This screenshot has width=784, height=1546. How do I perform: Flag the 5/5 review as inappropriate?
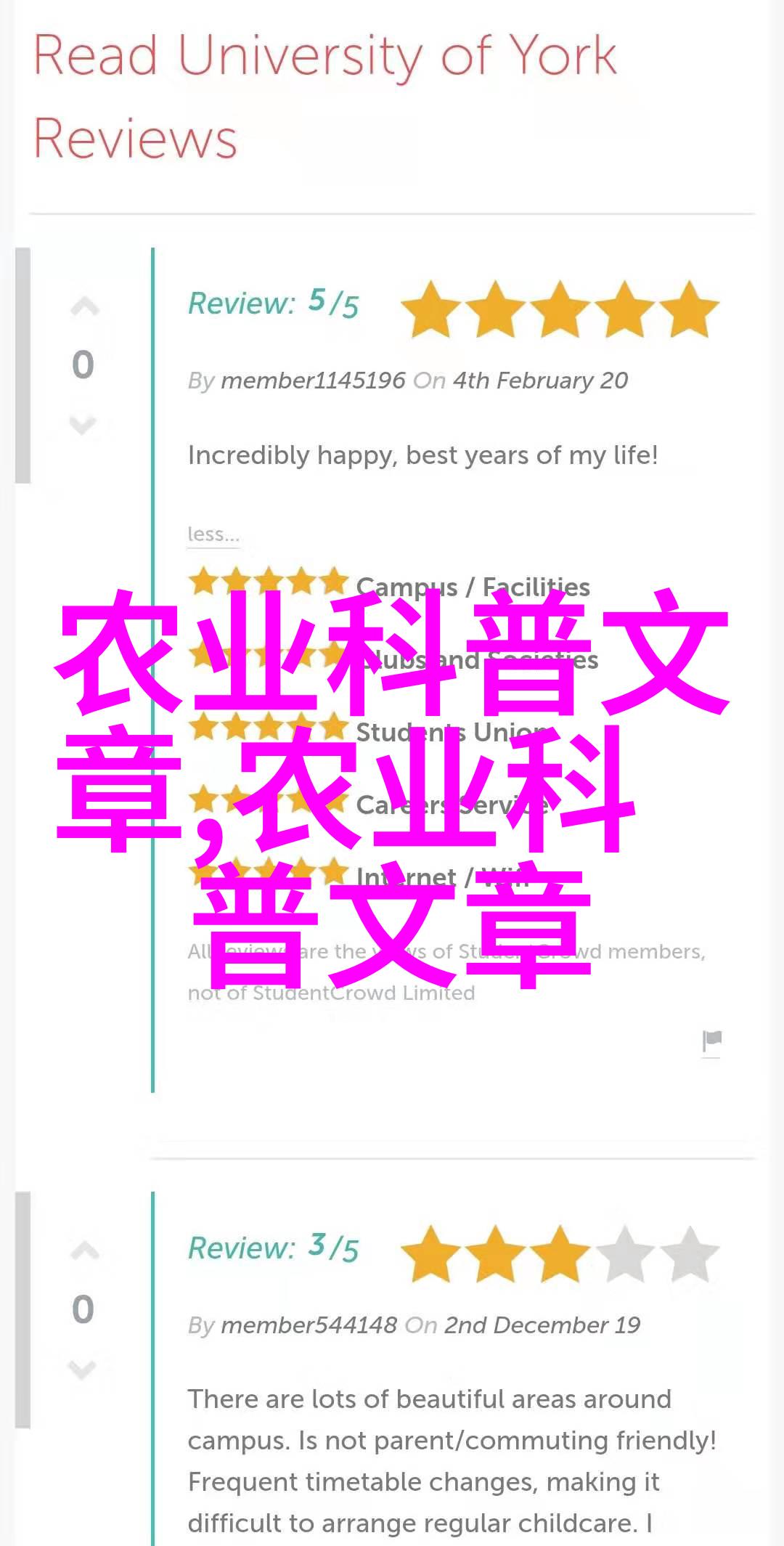(x=711, y=1041)
